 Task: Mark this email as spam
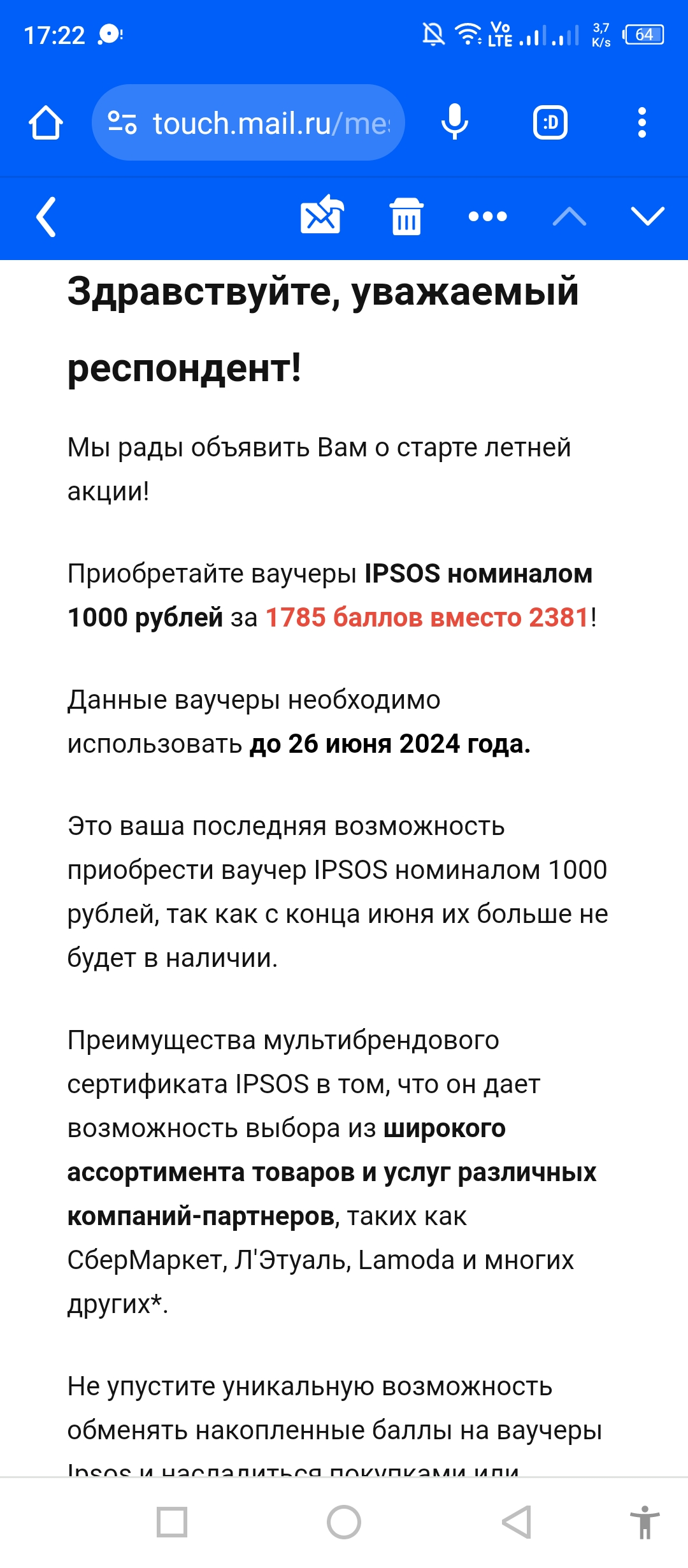point(322,215)
